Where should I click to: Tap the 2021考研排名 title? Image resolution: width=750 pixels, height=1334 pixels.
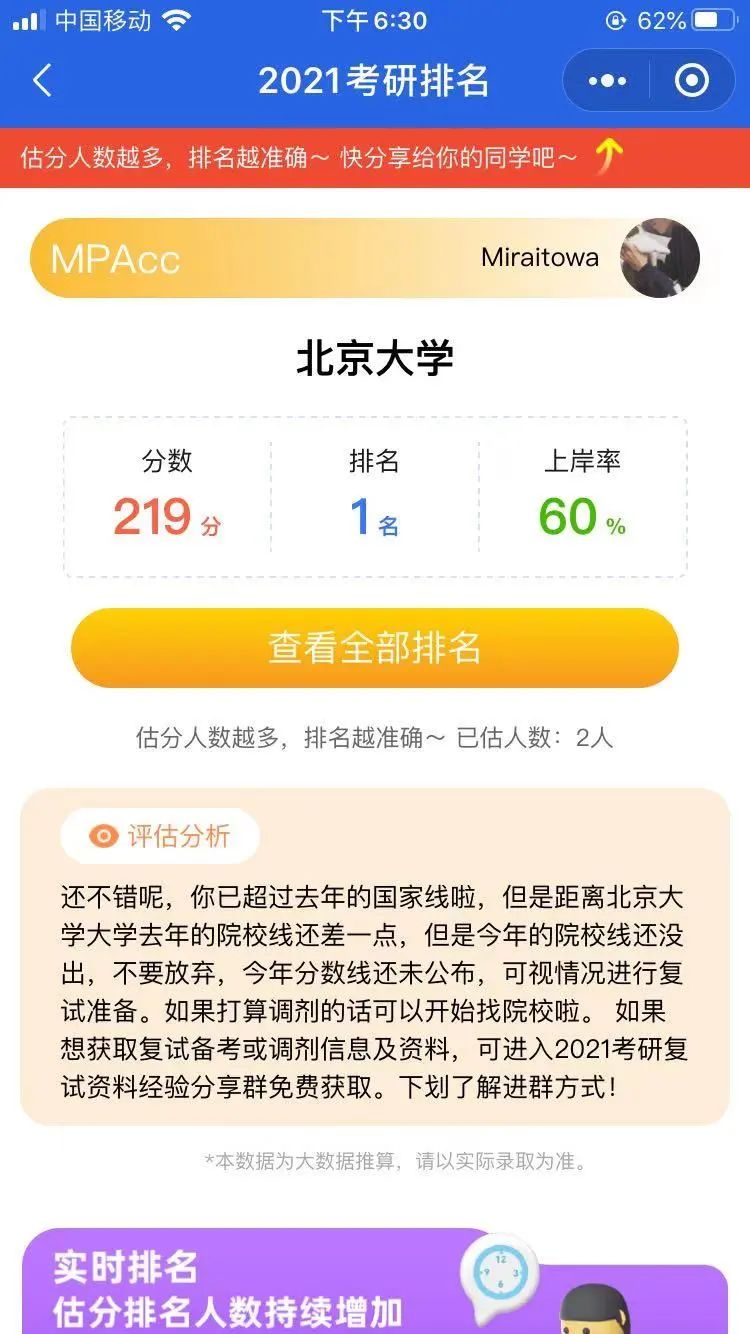tap(375, 80)
